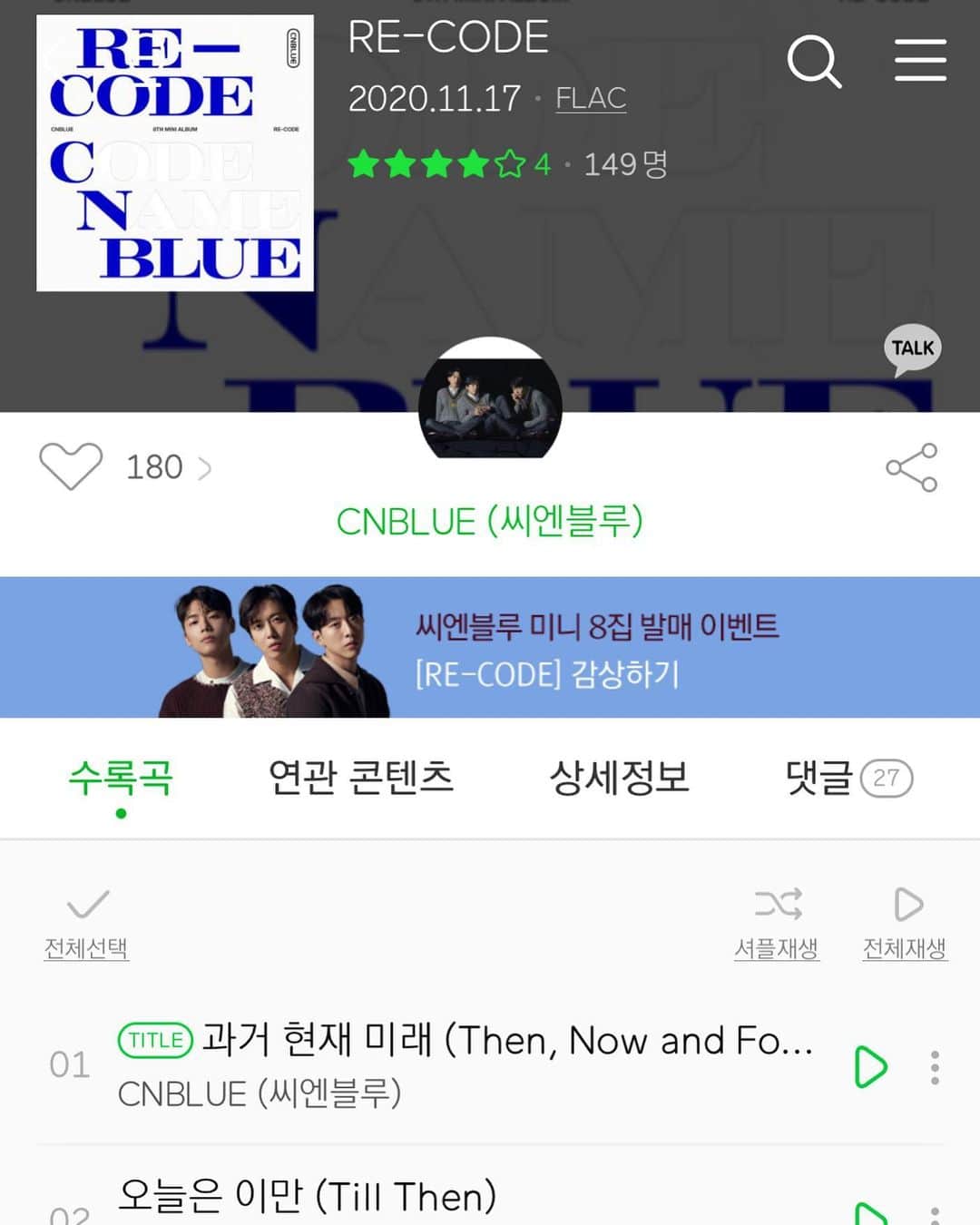Open CNBLUE (씨엔블루) artist page
This screenshot has height=1225, width=980.
coord(489,521)
